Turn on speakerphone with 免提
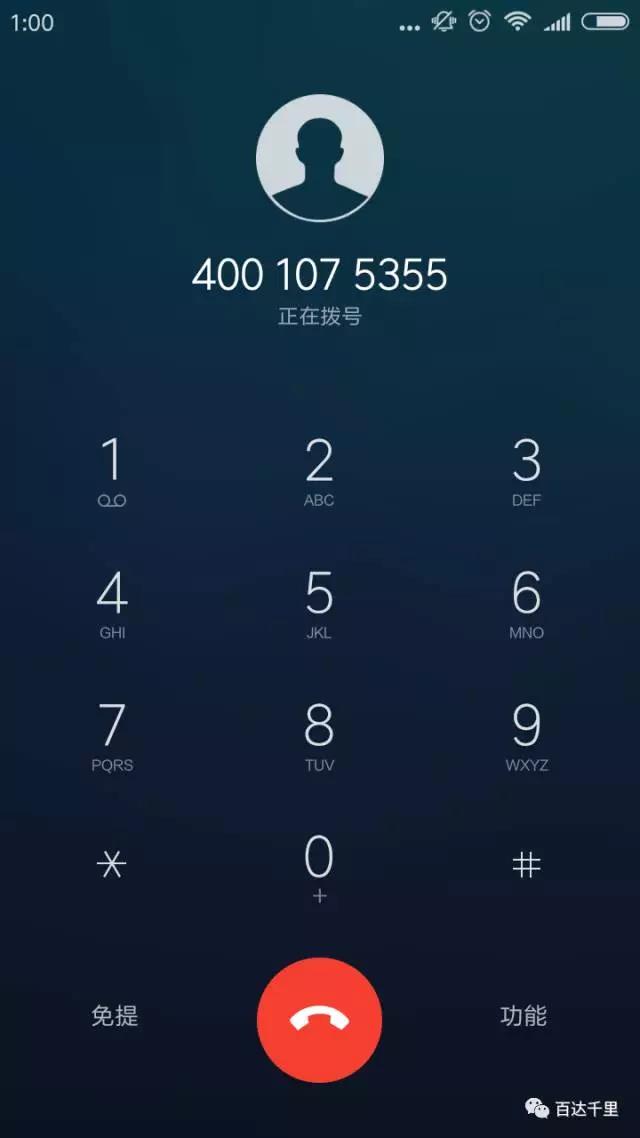This screenshot has height=1138, width=640. tap(115, 1015)
